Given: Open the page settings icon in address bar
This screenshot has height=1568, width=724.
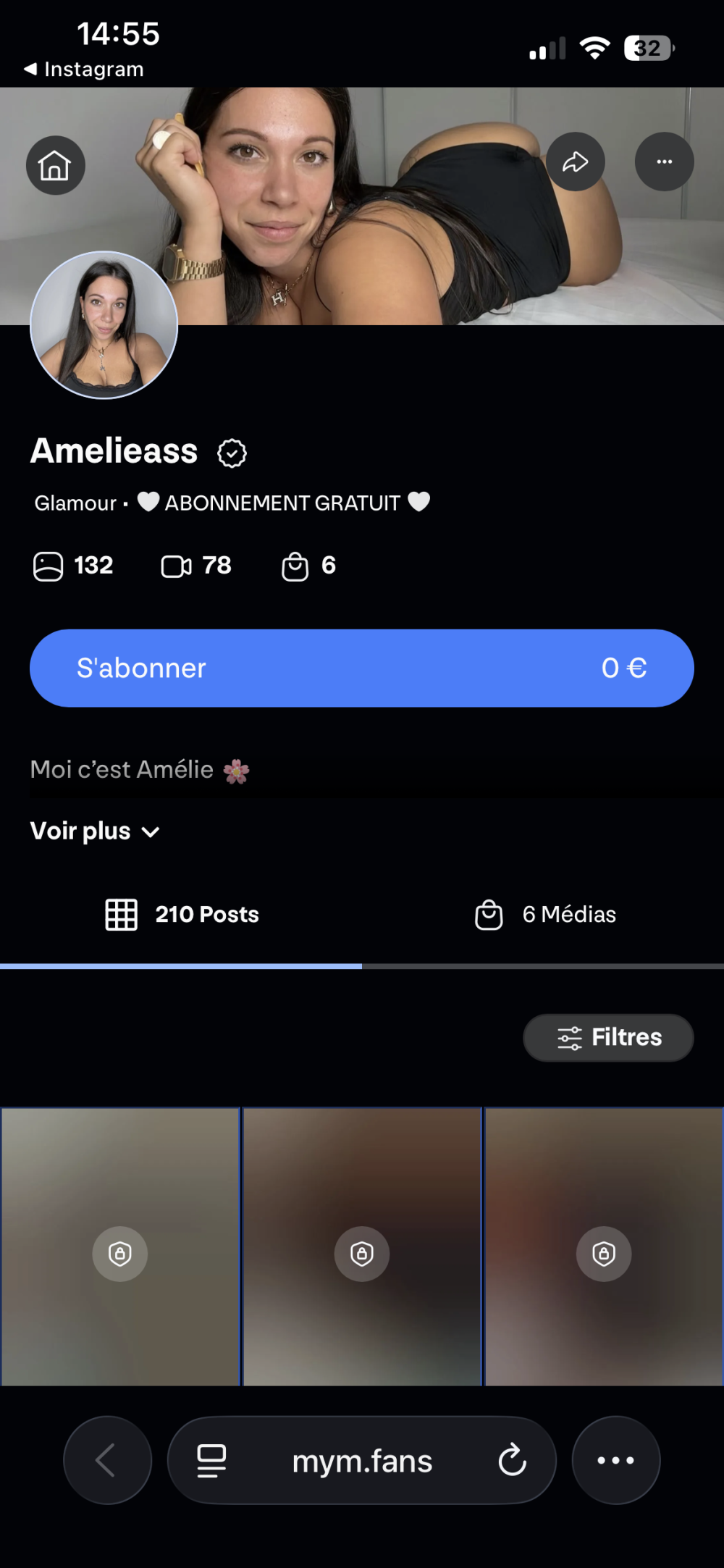Looking at the screenshot, I should (x=211, y=1460).
